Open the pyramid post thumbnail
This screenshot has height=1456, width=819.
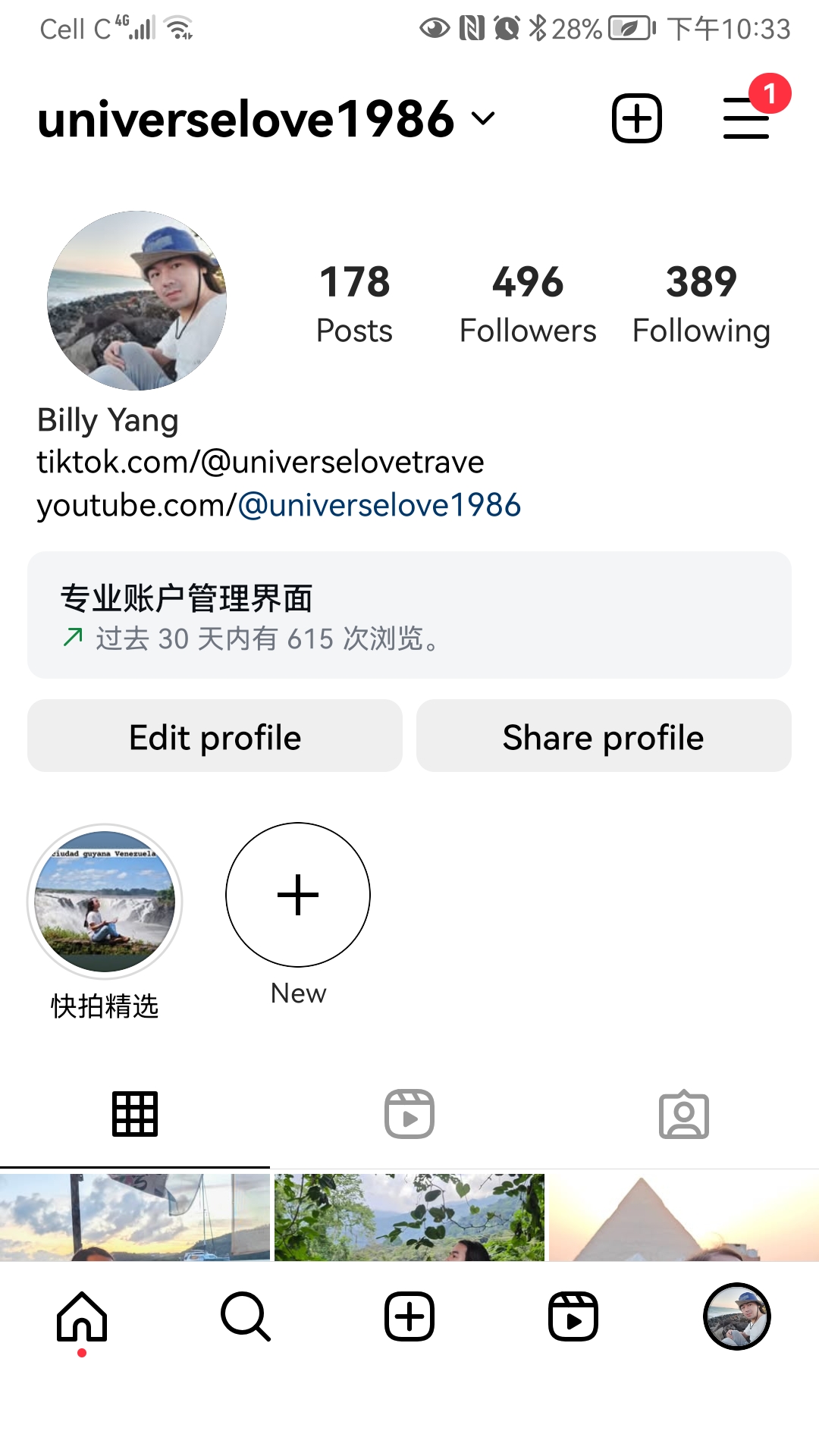(683, 1218)
